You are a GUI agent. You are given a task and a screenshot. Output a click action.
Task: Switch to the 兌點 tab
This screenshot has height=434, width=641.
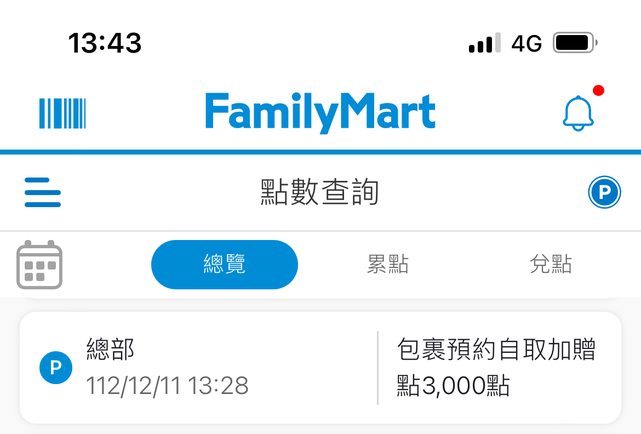(551, 265)
